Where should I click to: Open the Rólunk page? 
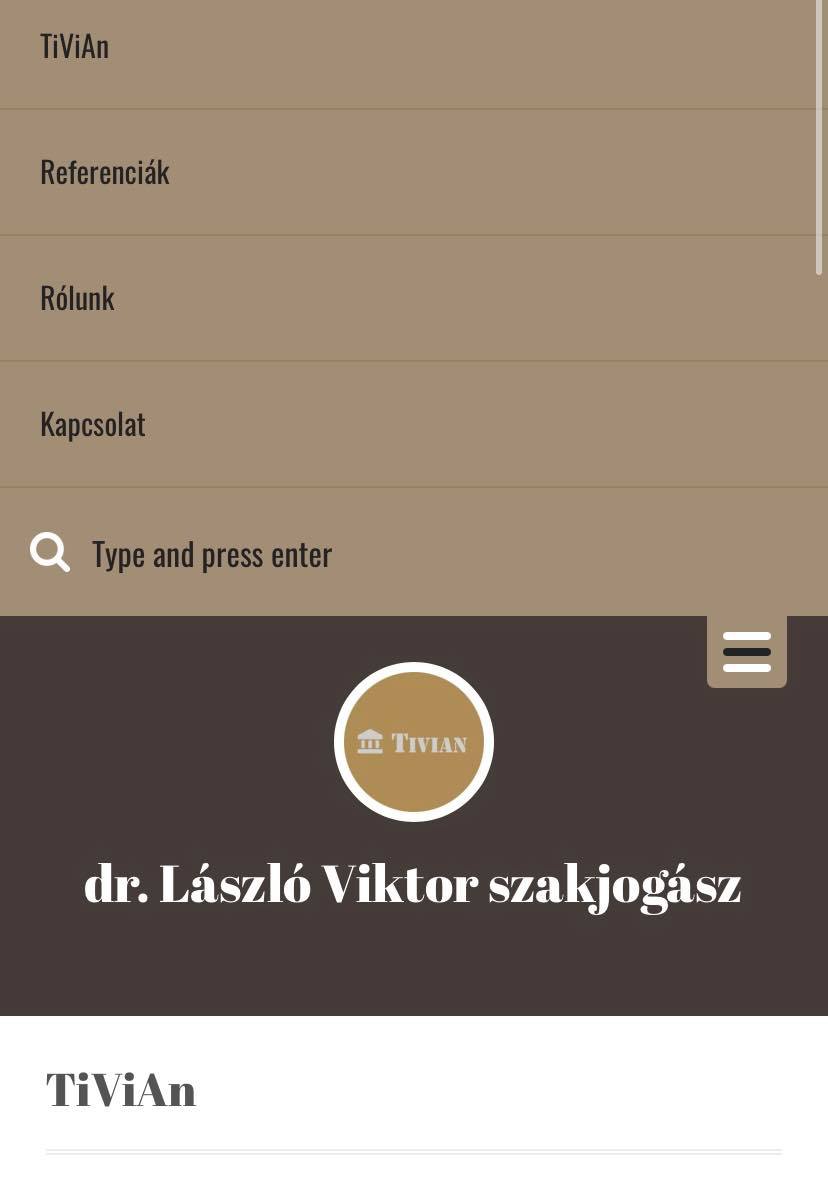pyautogui.click(x=78, y=298)
